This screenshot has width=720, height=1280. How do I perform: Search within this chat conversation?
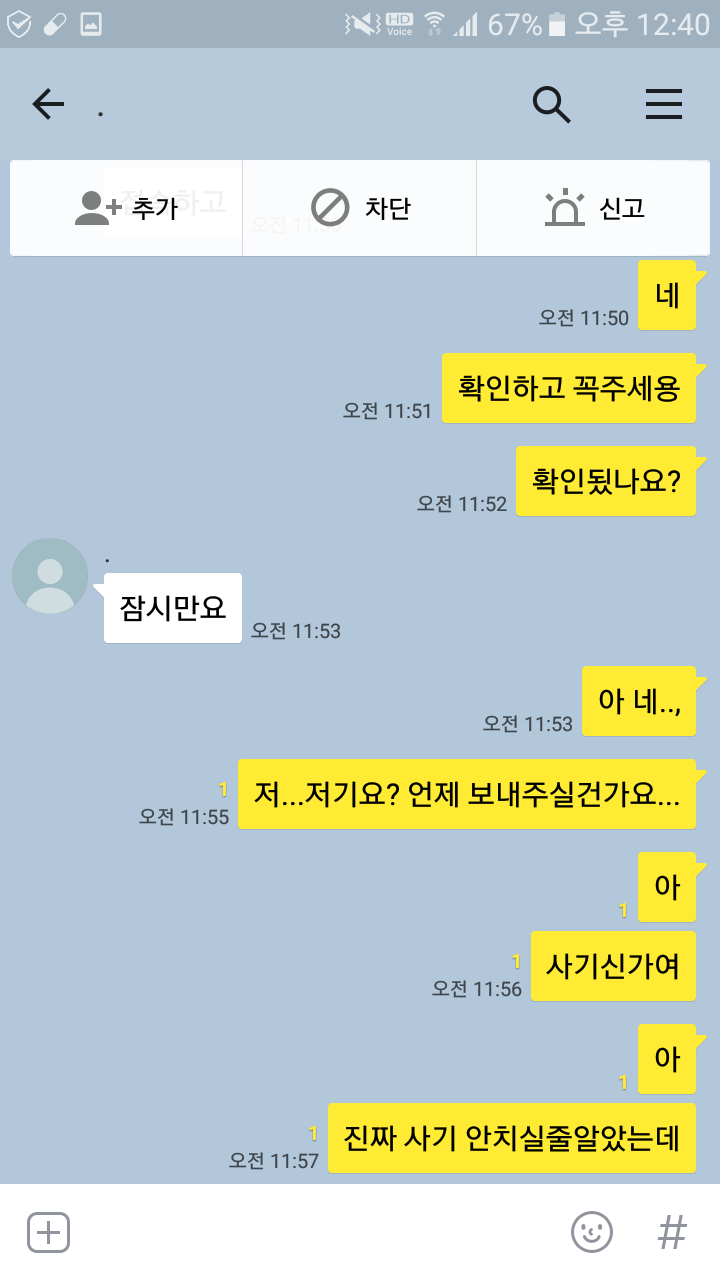[551, 104]
